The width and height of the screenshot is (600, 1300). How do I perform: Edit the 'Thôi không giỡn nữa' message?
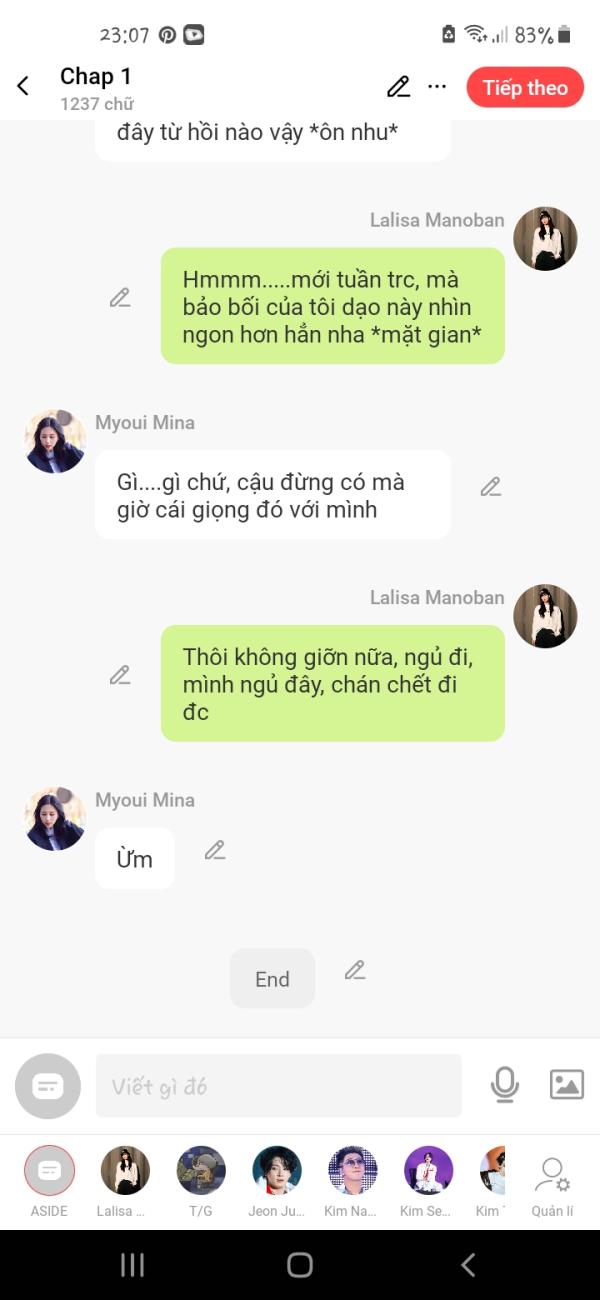click(x=120, y=675)
